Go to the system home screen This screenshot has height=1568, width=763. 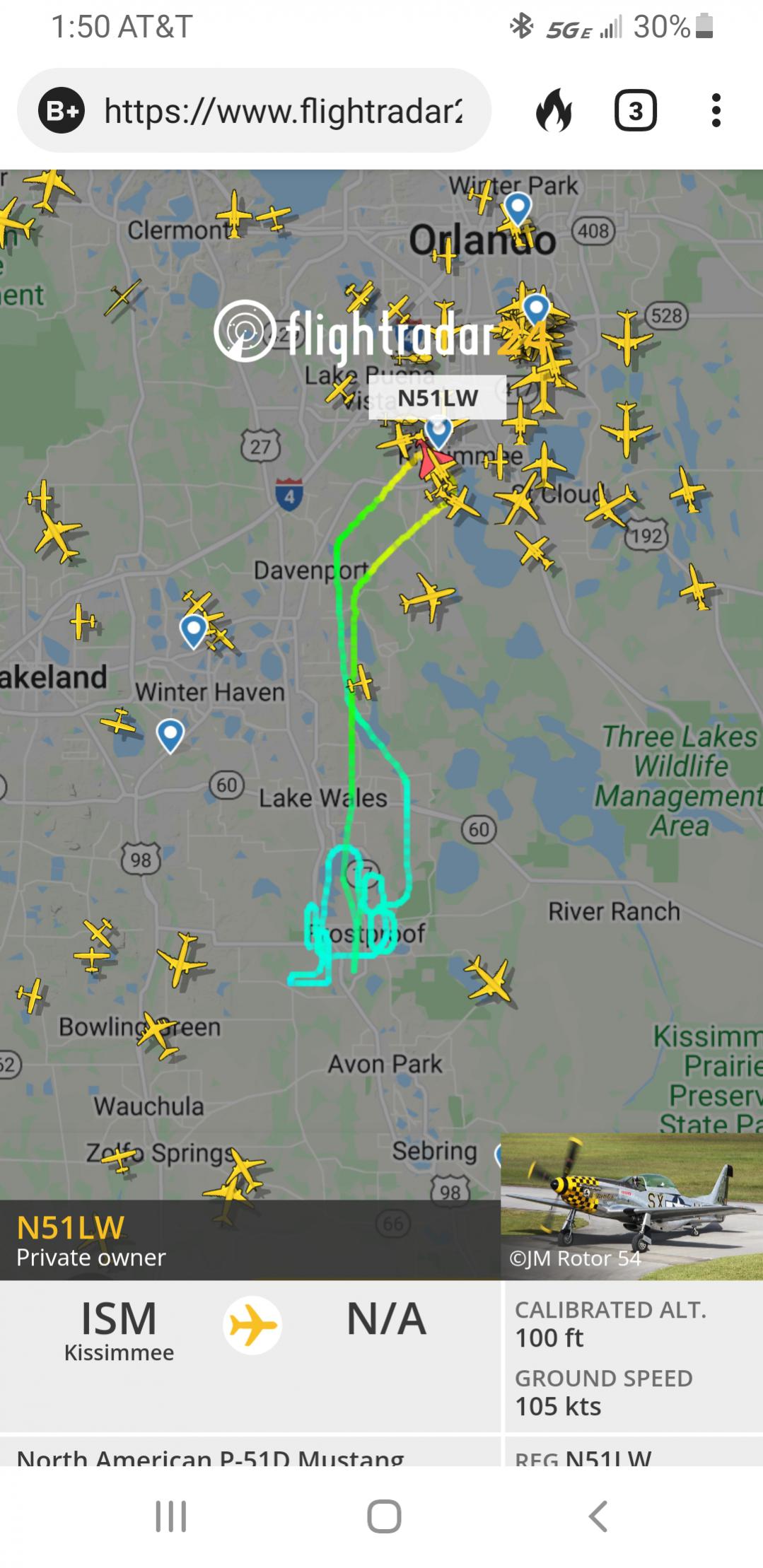[x=384, y=1516]
